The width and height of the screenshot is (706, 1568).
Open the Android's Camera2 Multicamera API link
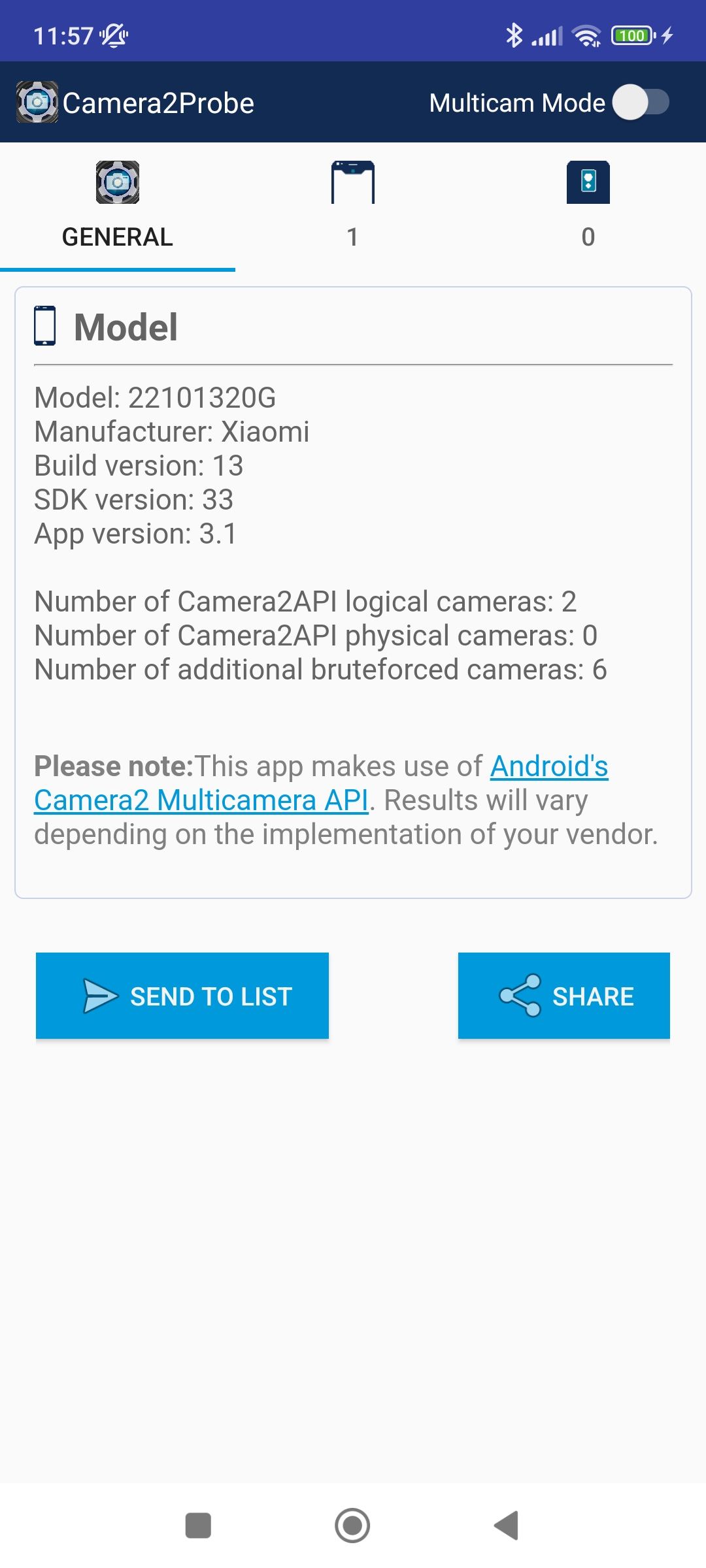[x=201, y=800]
